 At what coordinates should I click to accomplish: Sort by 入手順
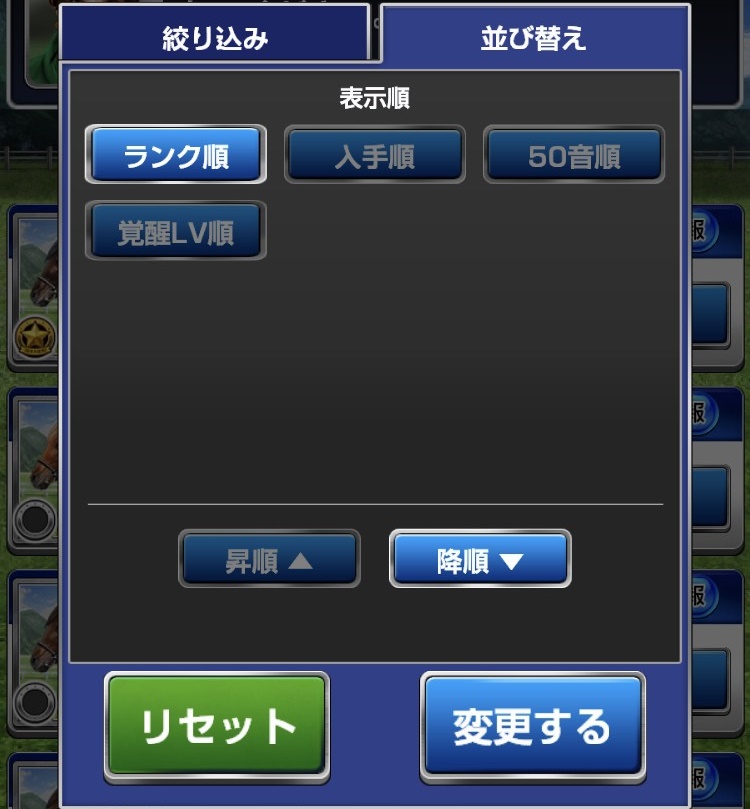pos(375,155)
